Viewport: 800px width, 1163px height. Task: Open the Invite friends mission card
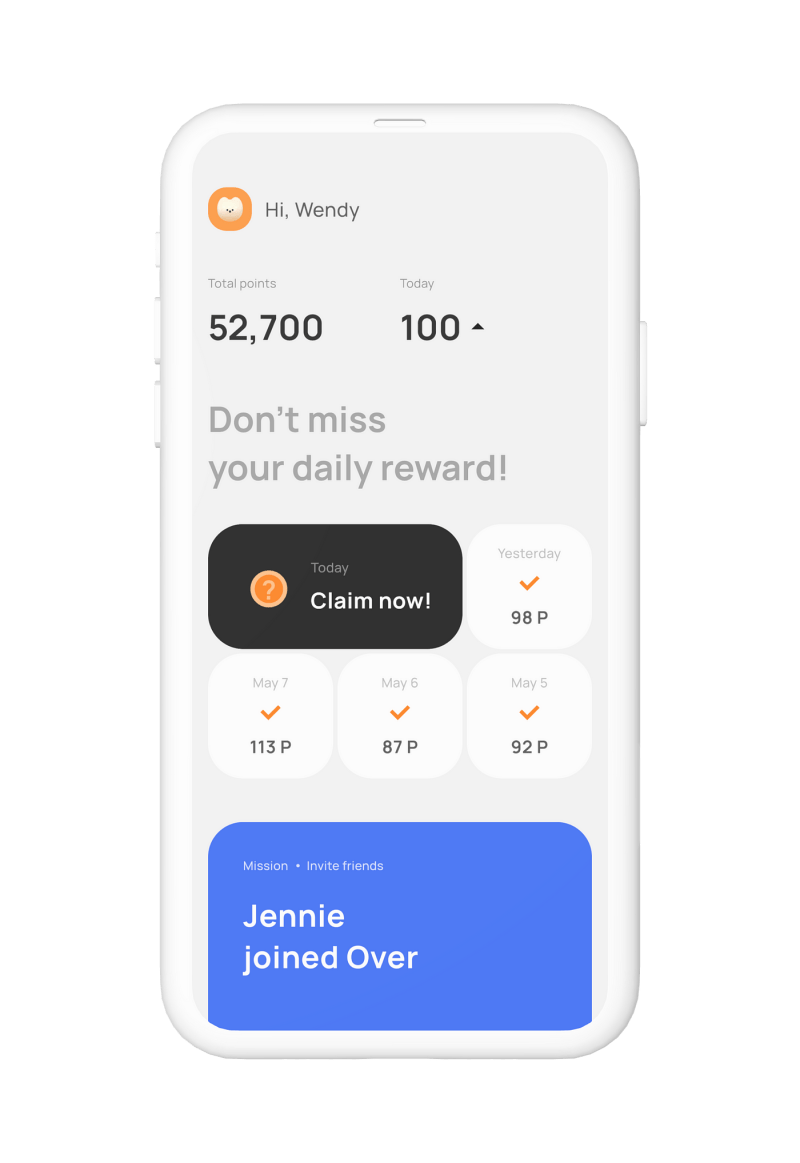coord(400,925)
